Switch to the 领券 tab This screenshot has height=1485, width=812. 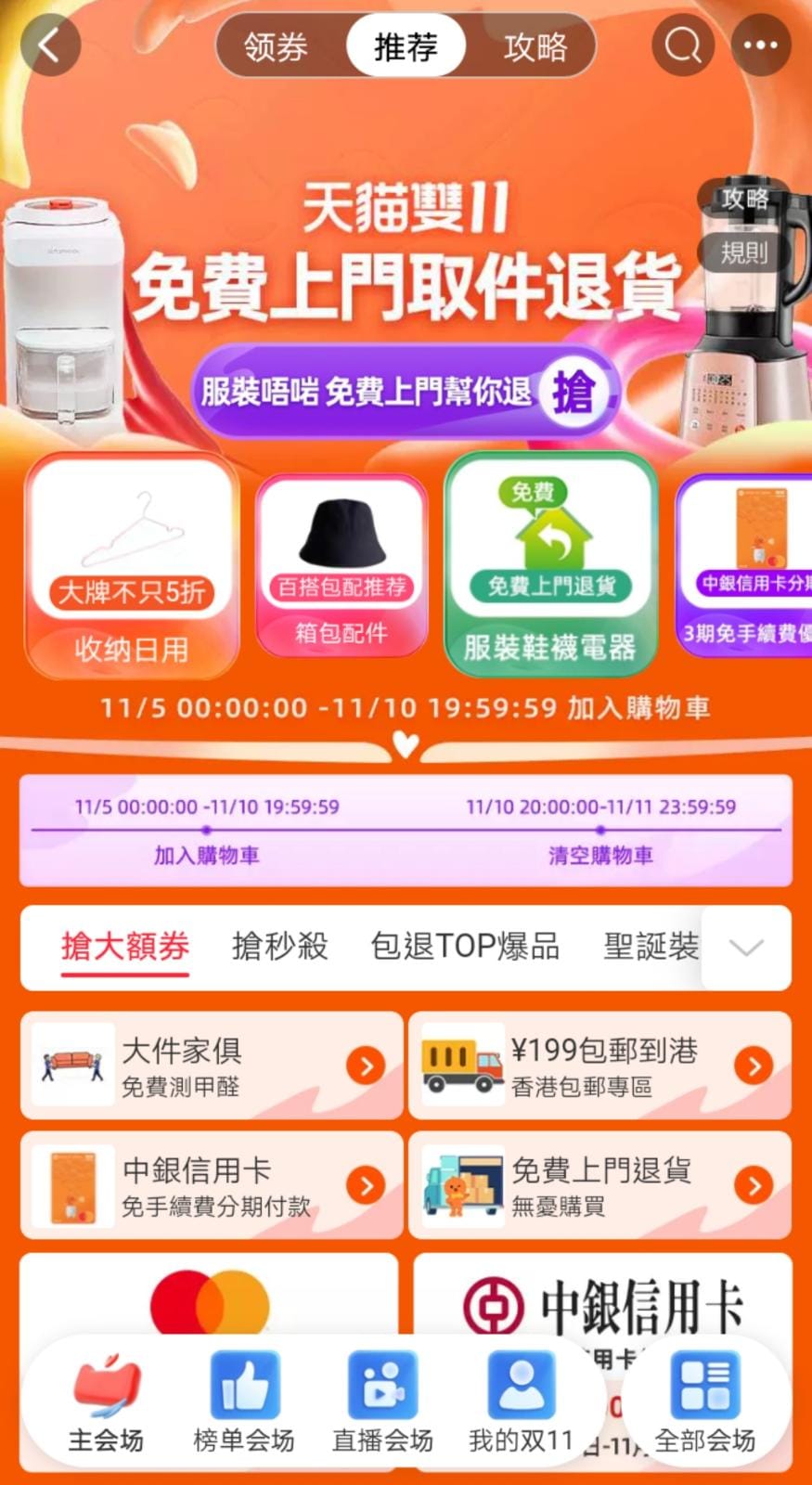[x=276, y=46]
